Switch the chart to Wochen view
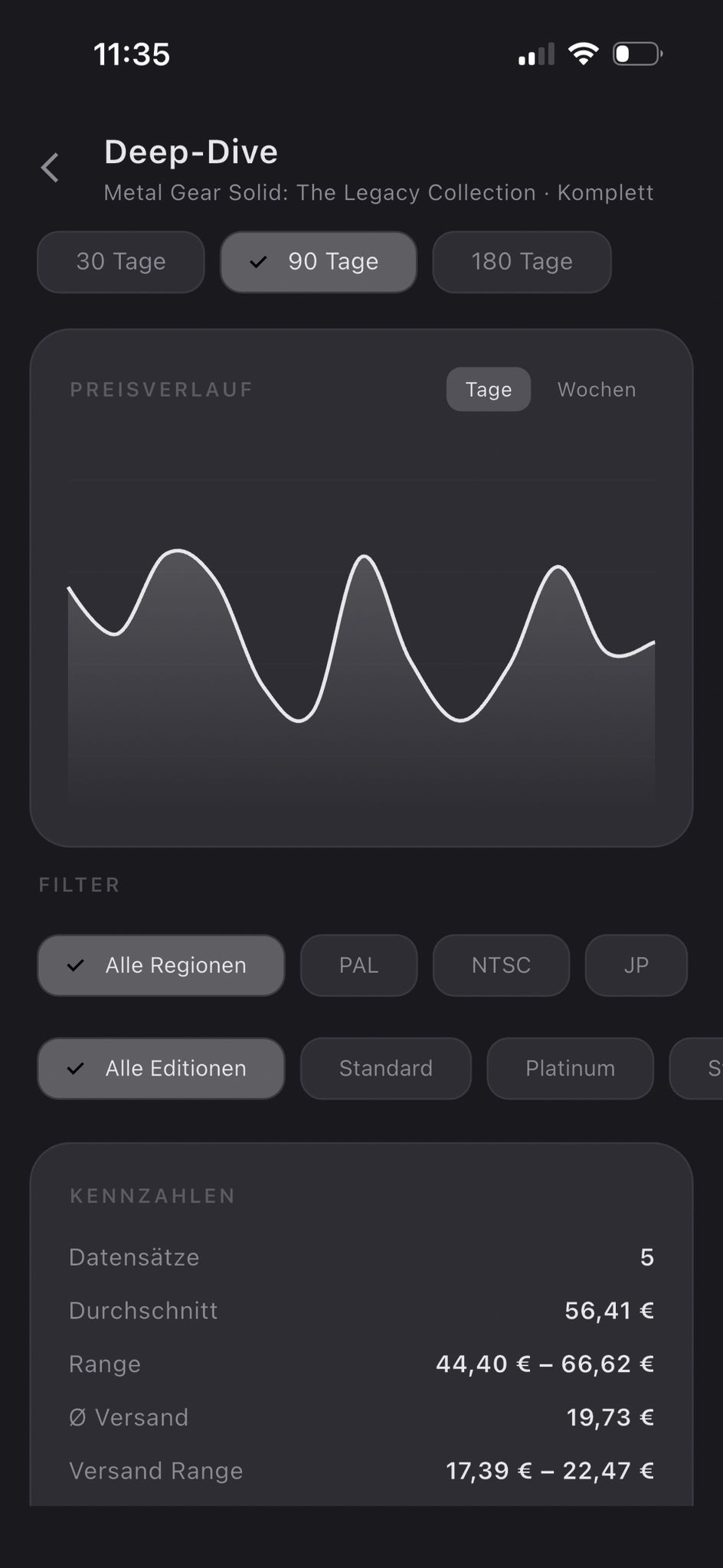Viewport: 723px width, 1568px height. coord(596,389)
